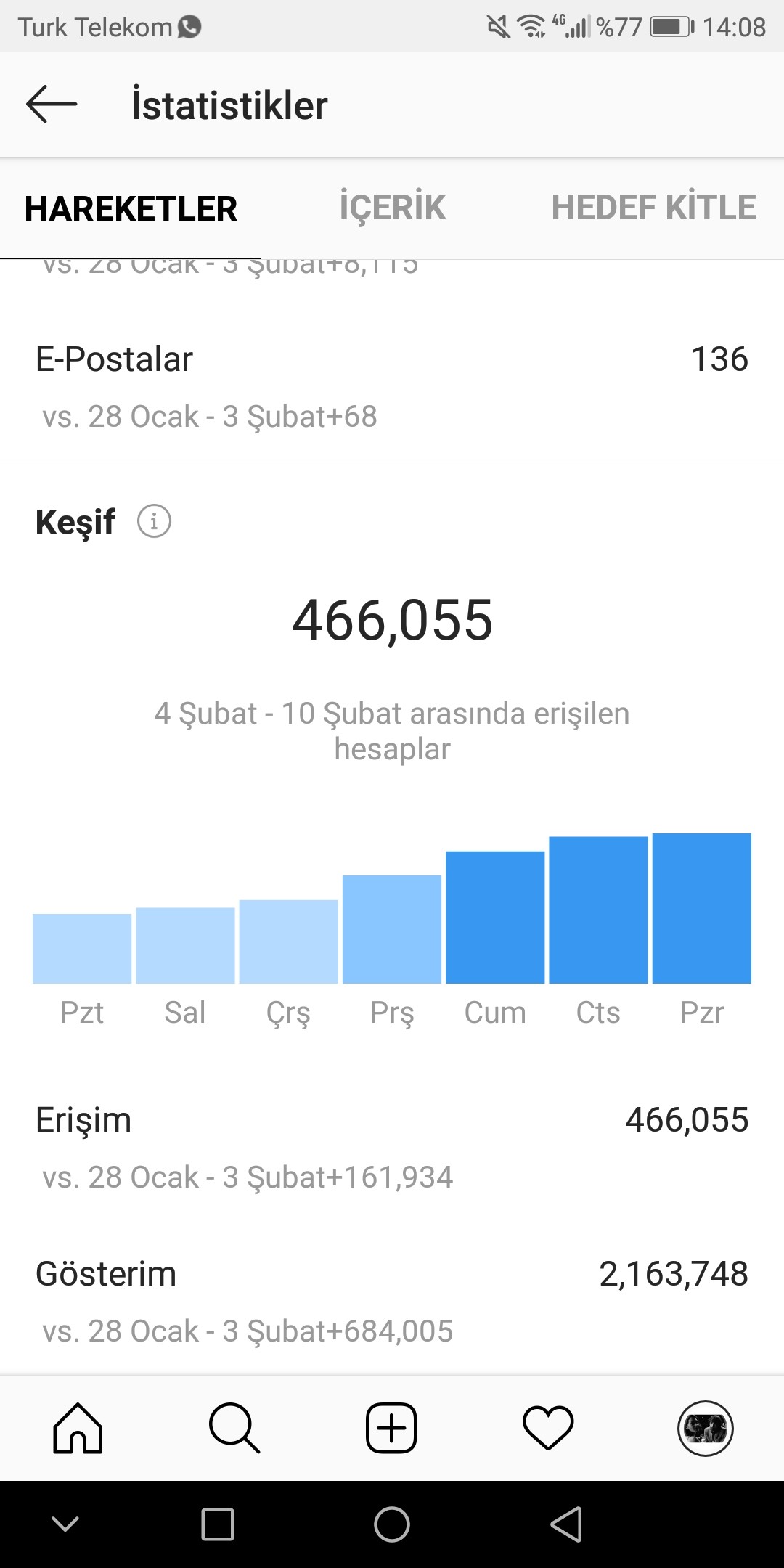Create a new post
This screenshot has height=1568, width=784.
[391, 1429]
